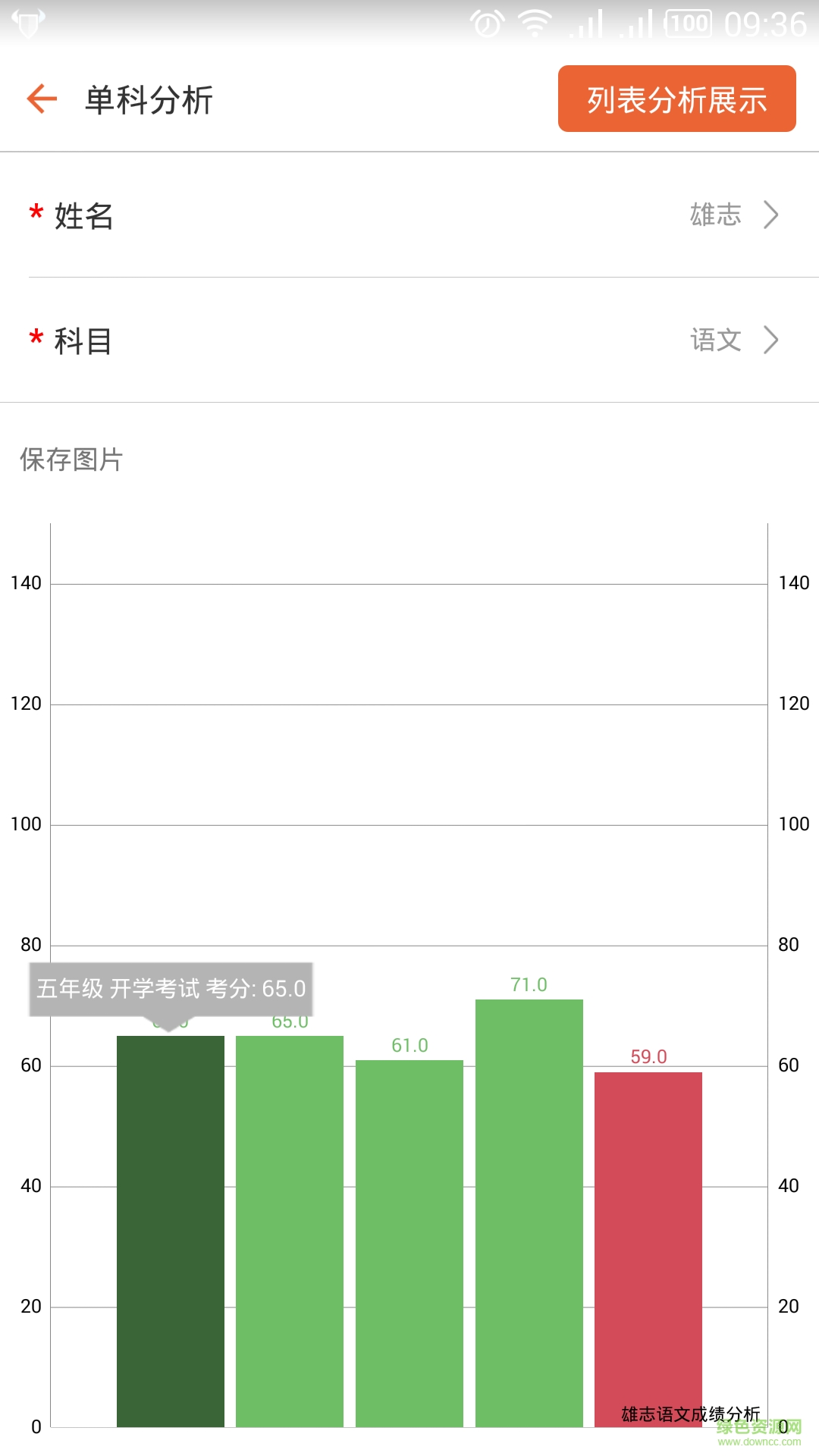Dismiss the 五年级 开学考试 tooltip
This screenshot has height=1456, width=819.
point(171,988)
